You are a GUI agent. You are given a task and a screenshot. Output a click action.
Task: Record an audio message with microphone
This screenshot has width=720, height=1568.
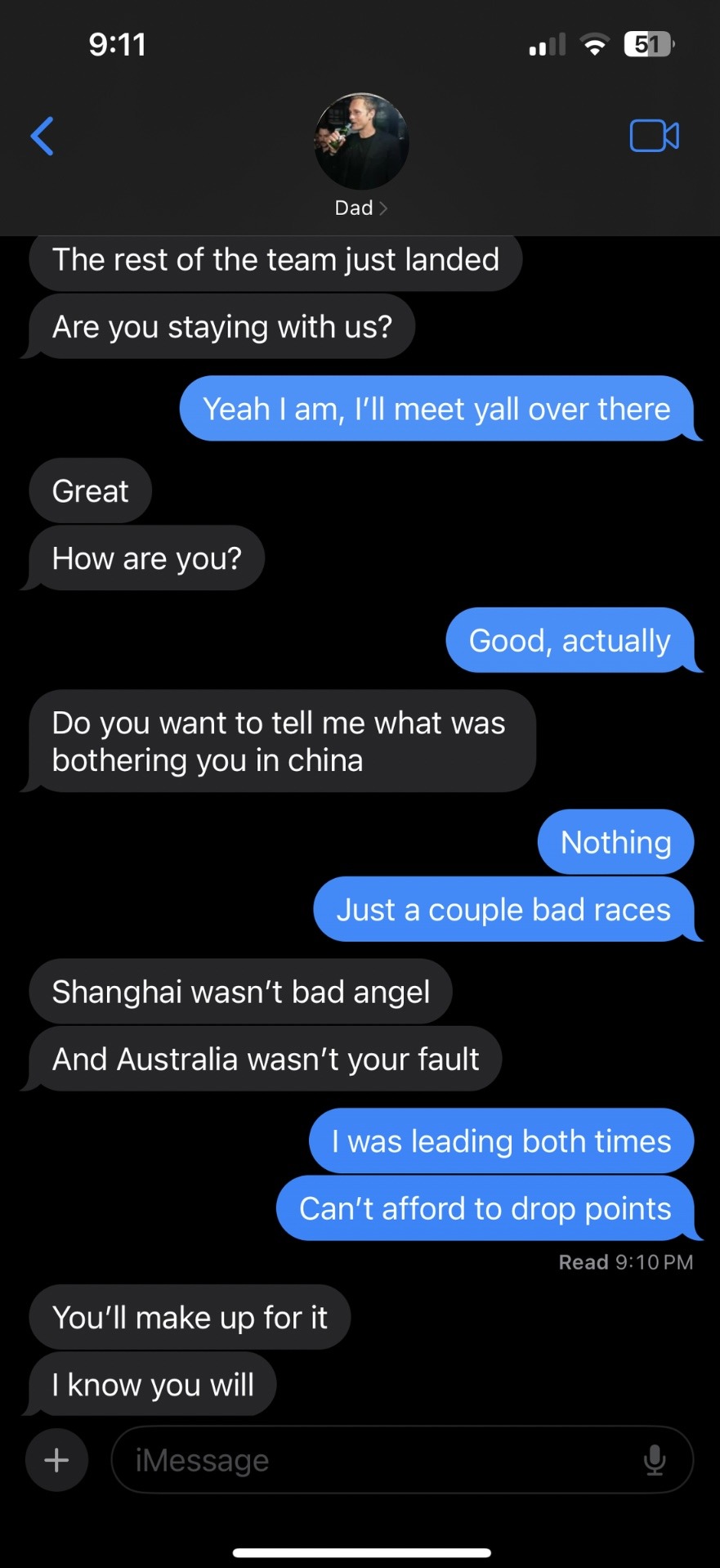click(655, 1460)
